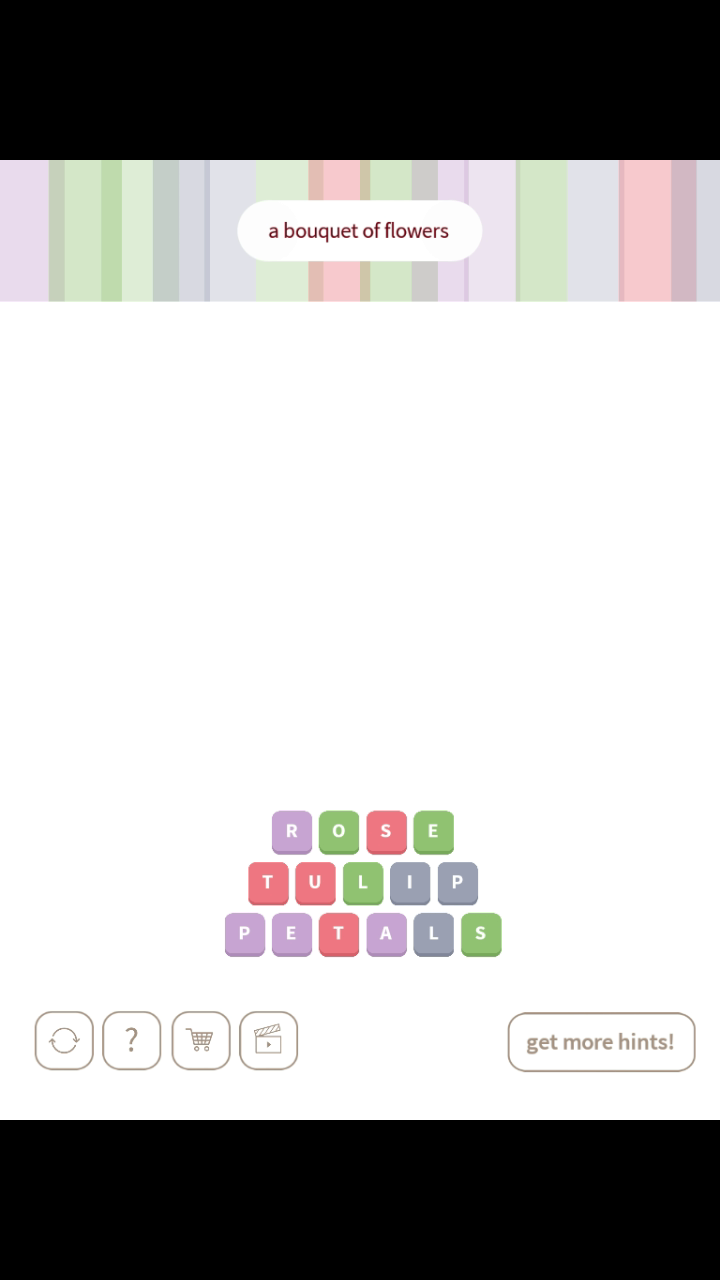Open the shopping cart store
The image size is (720, 1280).
point(200,1041)
